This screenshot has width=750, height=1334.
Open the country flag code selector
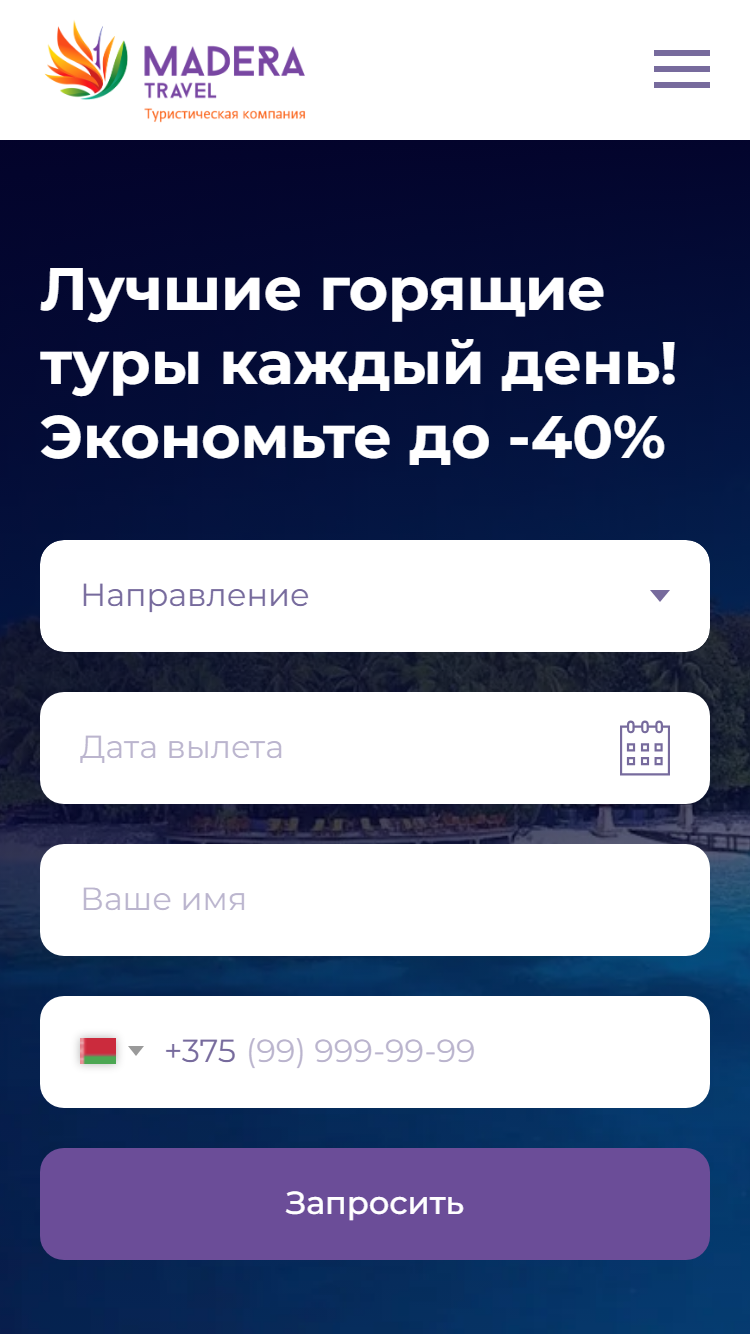pyautogui.click(x=112, y=1051)
